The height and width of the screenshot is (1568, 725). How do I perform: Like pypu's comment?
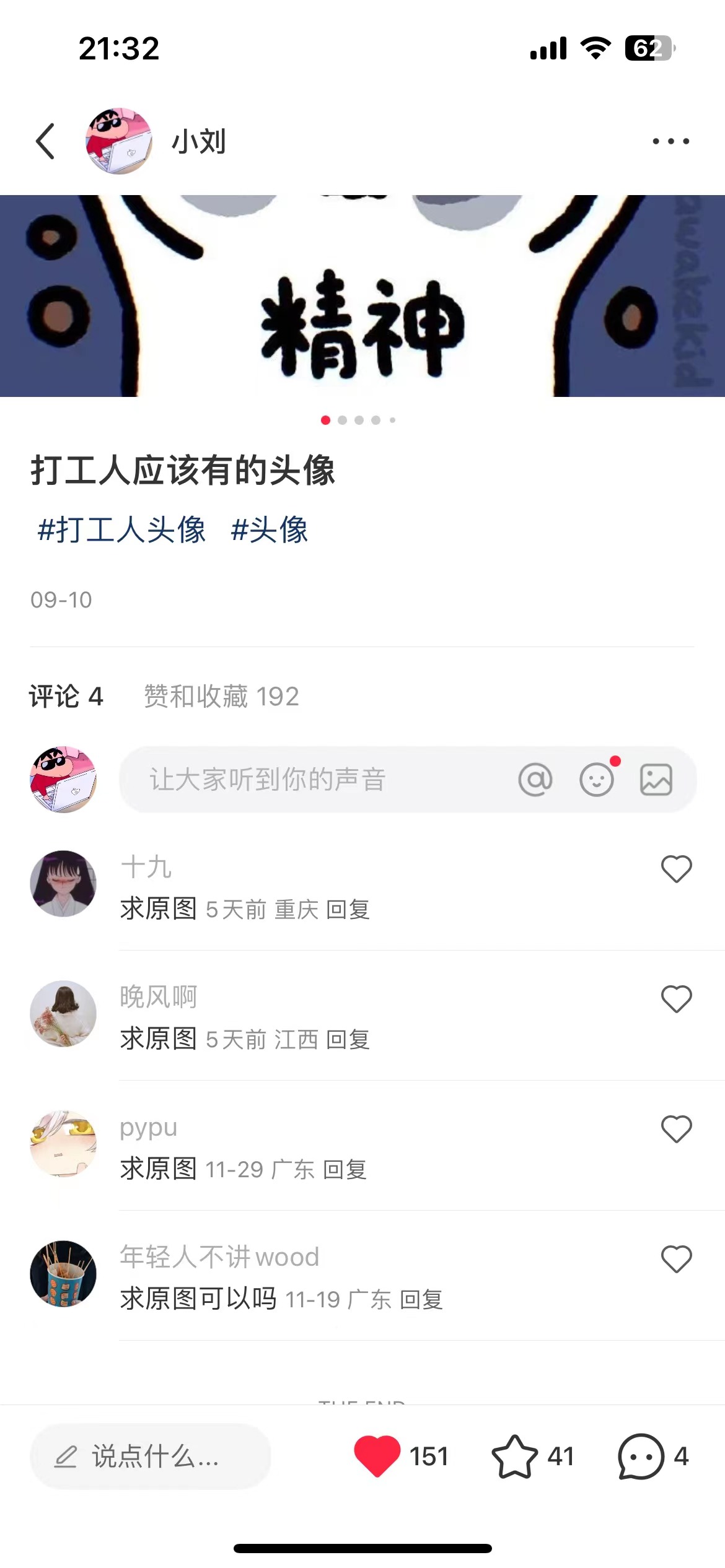point(676,1128)
